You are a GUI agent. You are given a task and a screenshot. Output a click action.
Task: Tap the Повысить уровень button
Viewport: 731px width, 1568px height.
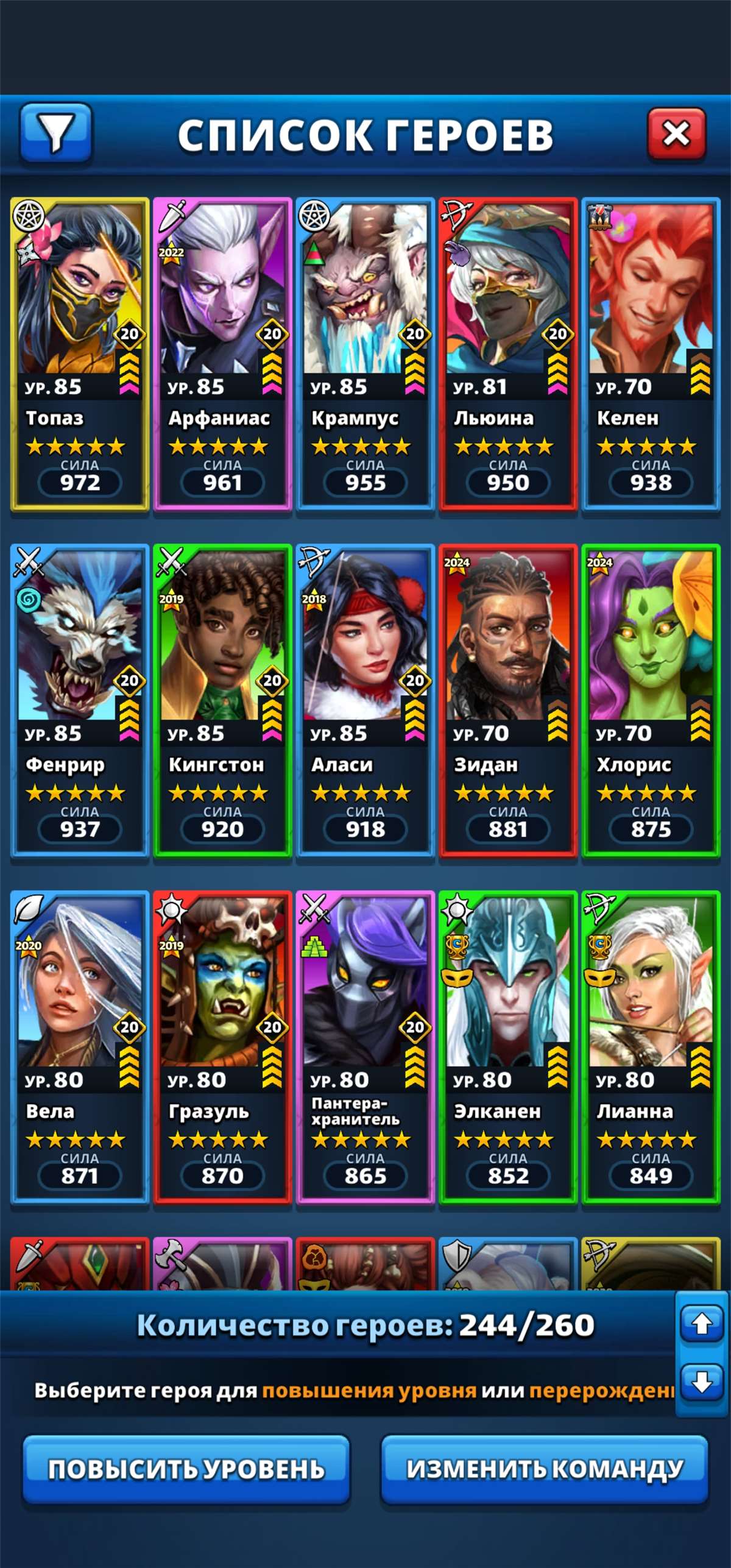pyautogui.click(x=186, y=1469)
